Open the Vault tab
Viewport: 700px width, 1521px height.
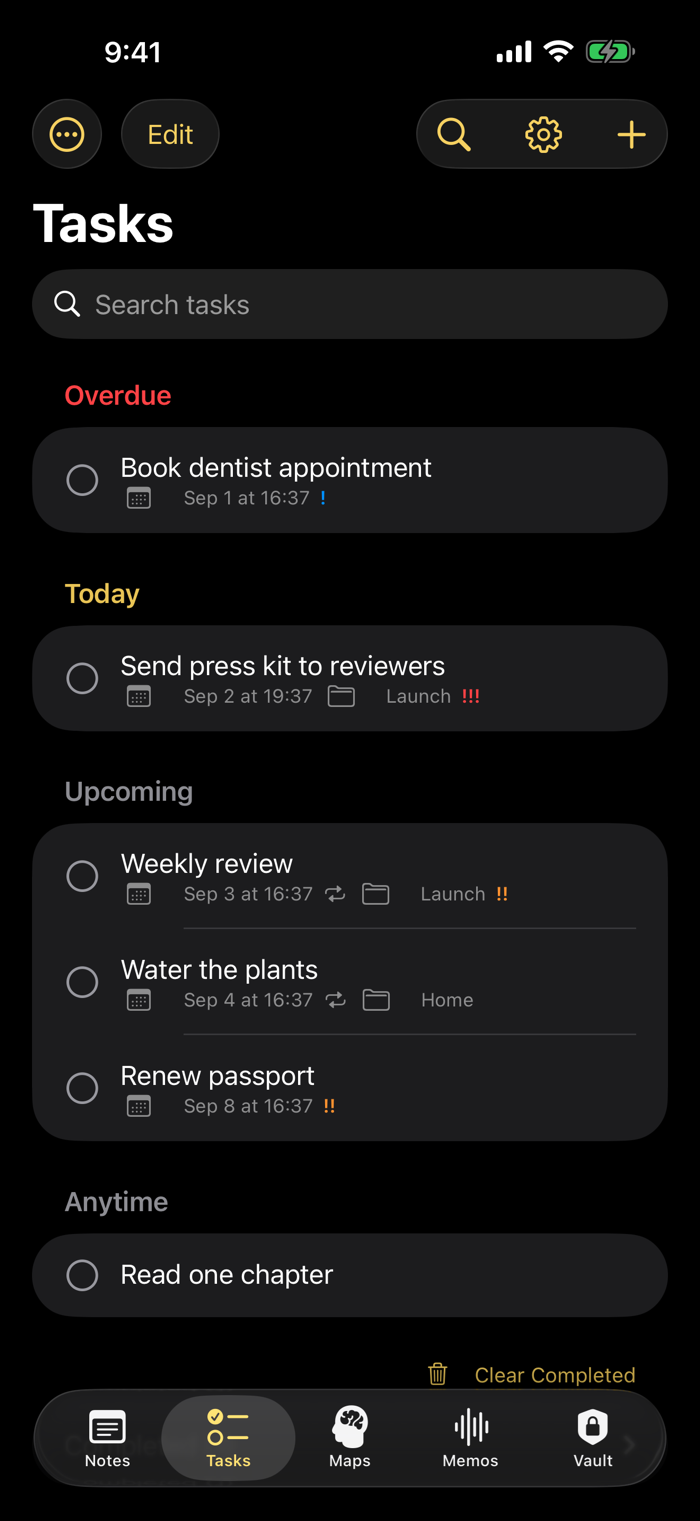pyautogui.click(x=593, y=1438)
